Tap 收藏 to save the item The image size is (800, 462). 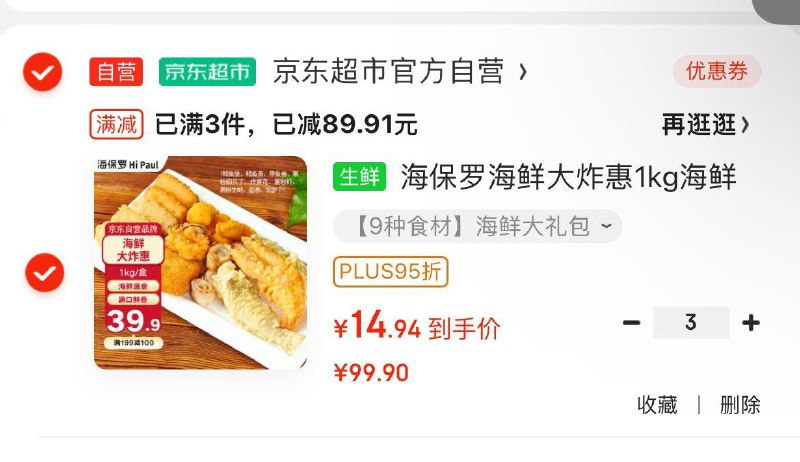coord(657,405)
